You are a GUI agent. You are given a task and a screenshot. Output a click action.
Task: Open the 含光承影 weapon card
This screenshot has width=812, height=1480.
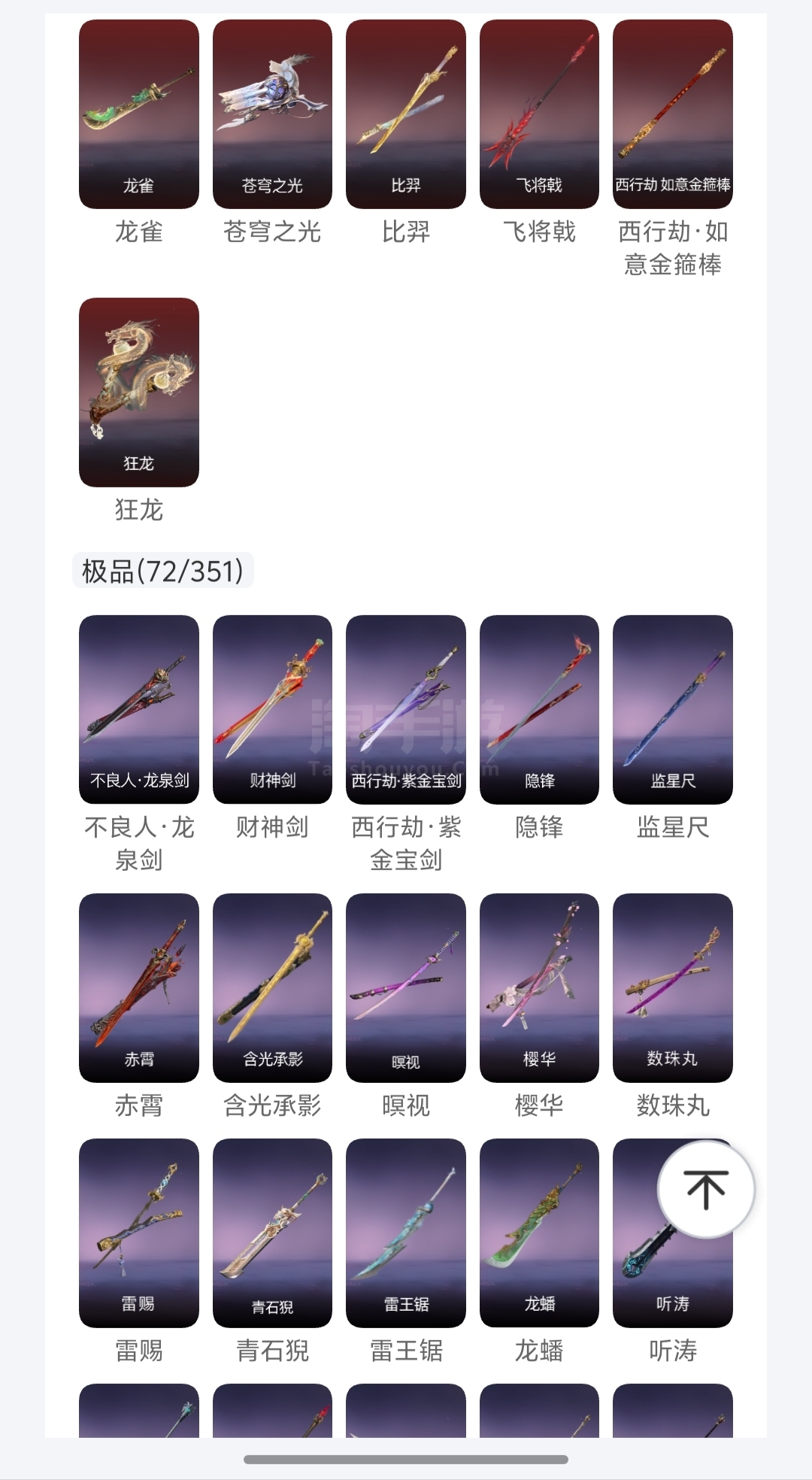pyautogui.click(x=272, y=987)
